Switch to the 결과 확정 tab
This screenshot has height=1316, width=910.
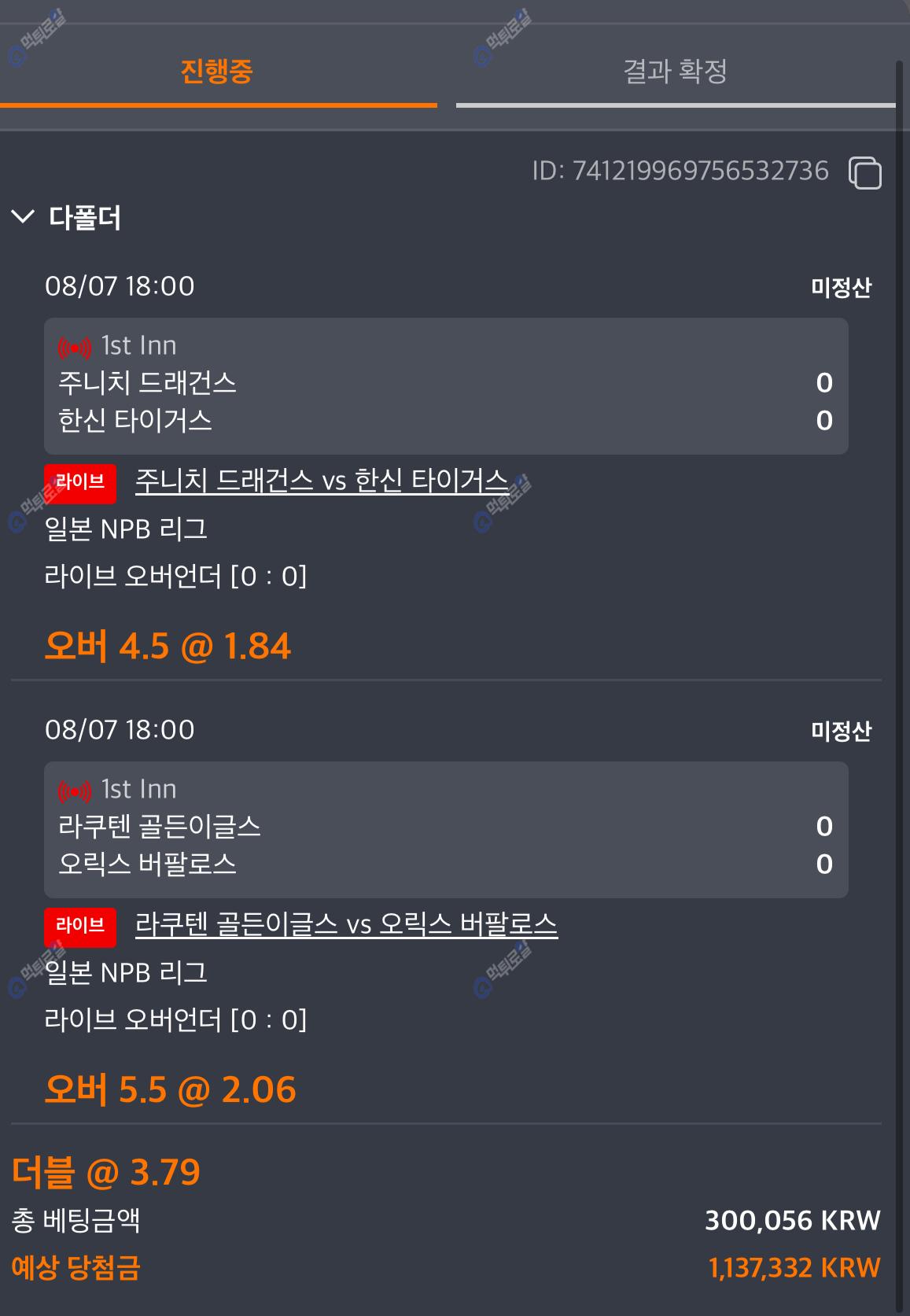[675, 72]
